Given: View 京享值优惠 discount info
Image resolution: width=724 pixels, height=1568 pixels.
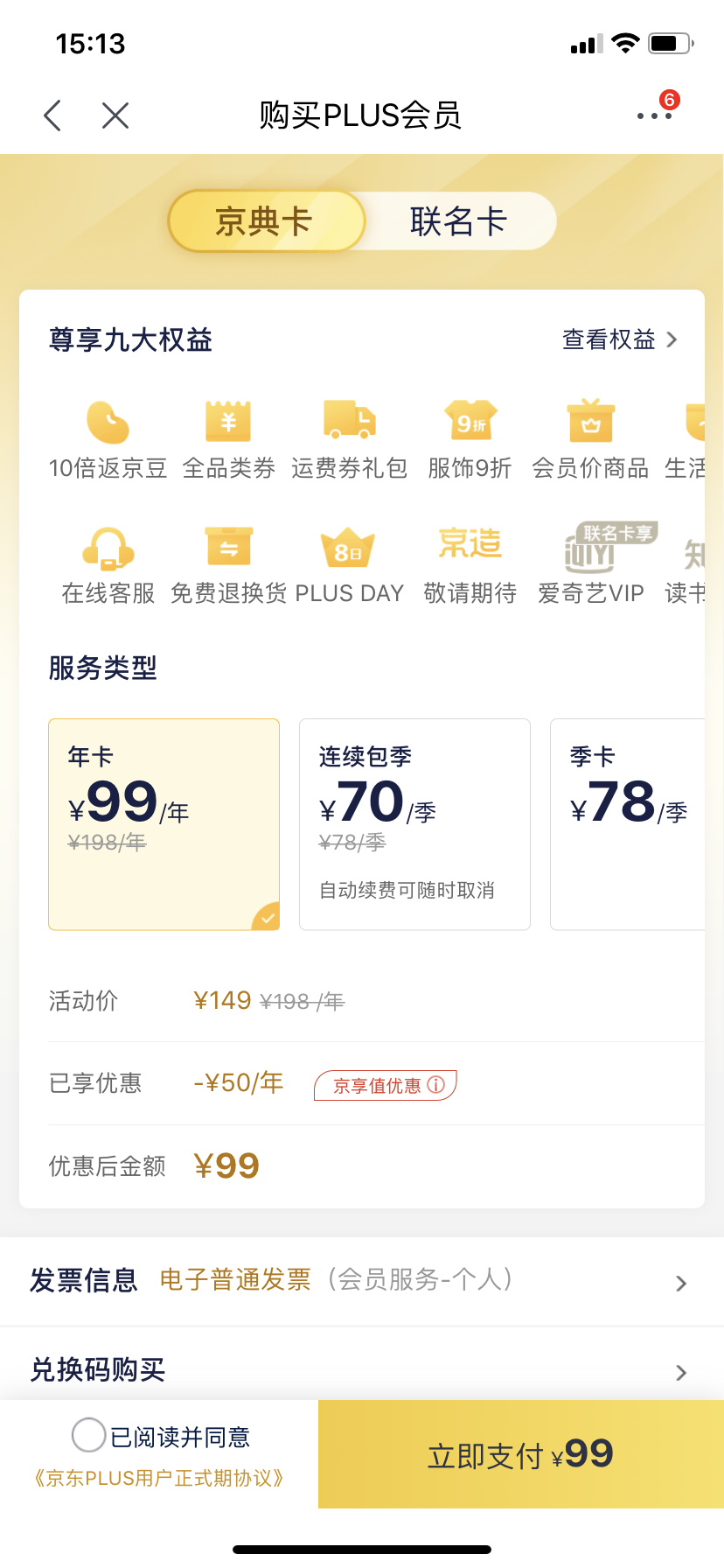Looking at the screenshot, I should (x=386, y=1085).
